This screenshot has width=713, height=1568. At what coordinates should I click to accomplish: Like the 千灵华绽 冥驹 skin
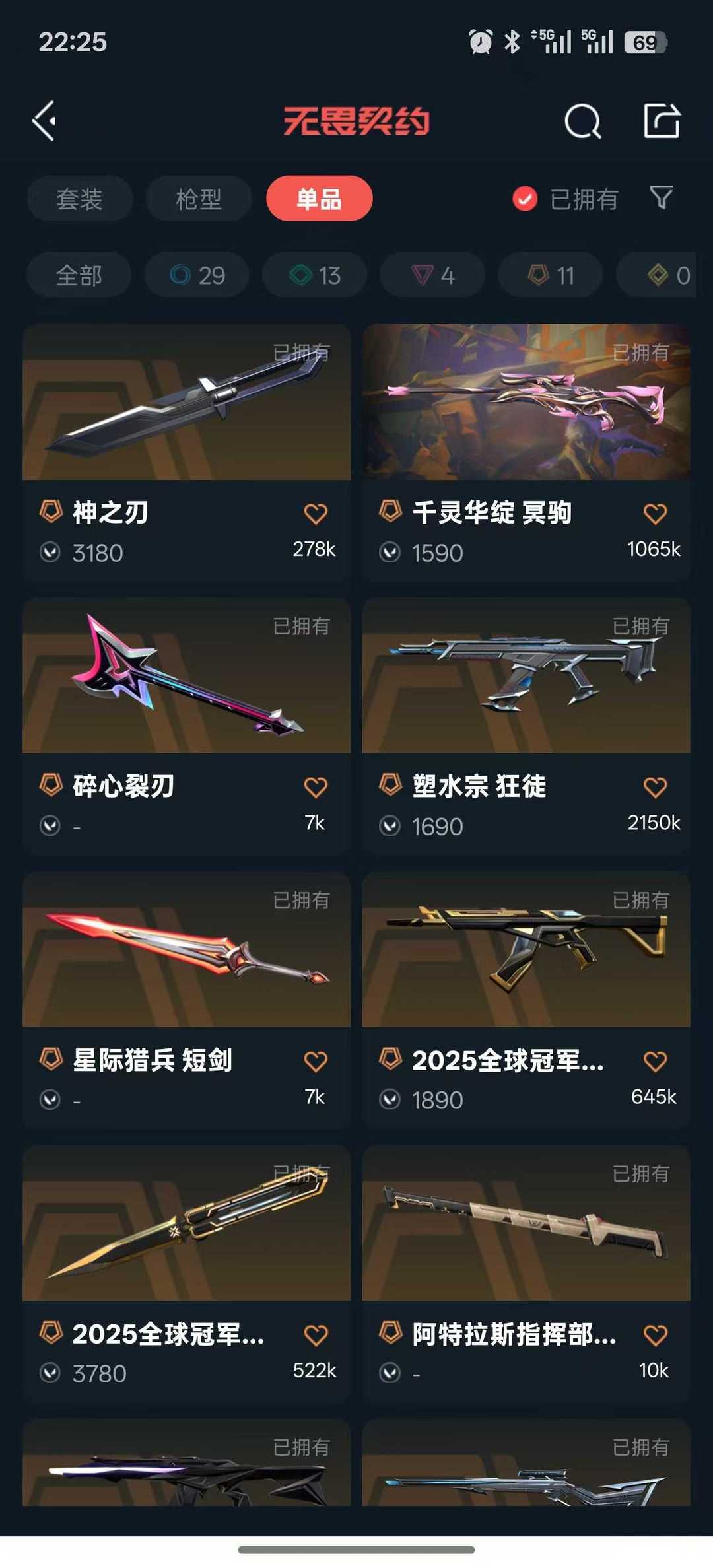[x=654, y=514]
